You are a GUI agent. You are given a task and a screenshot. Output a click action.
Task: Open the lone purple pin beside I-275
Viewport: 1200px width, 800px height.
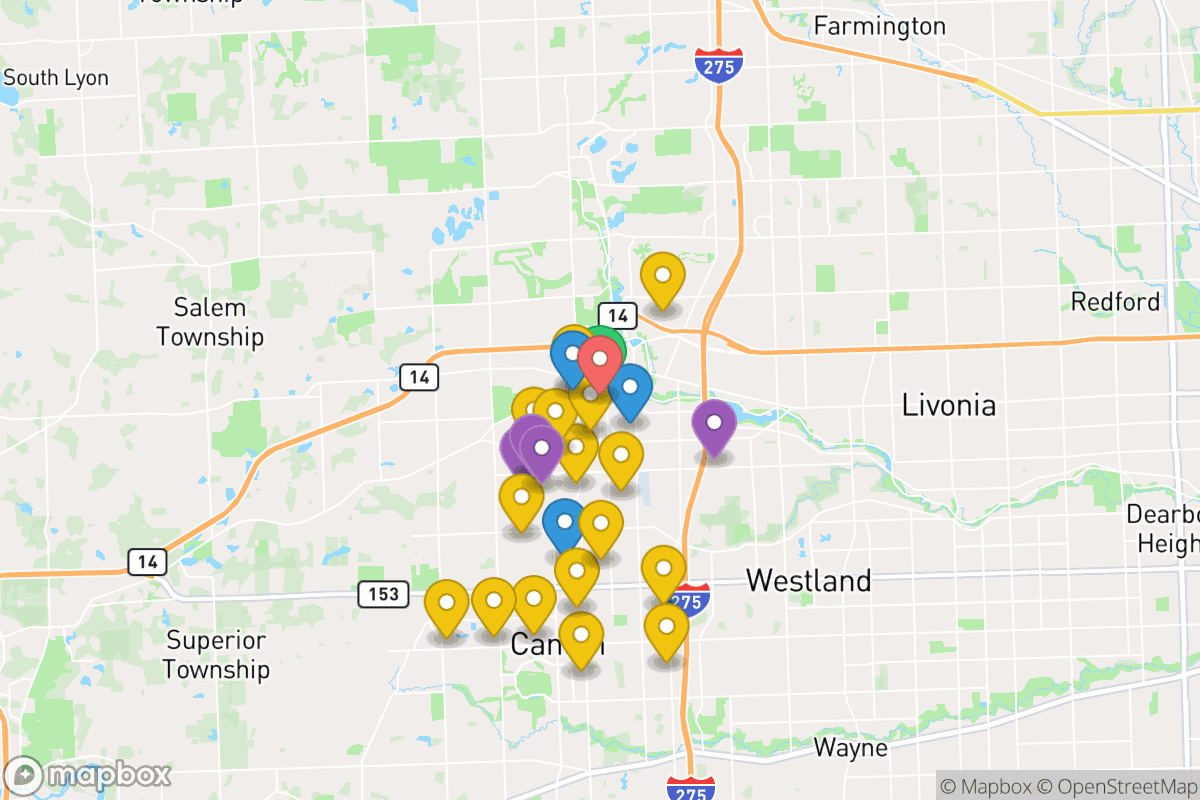click(x=714, y=424)
